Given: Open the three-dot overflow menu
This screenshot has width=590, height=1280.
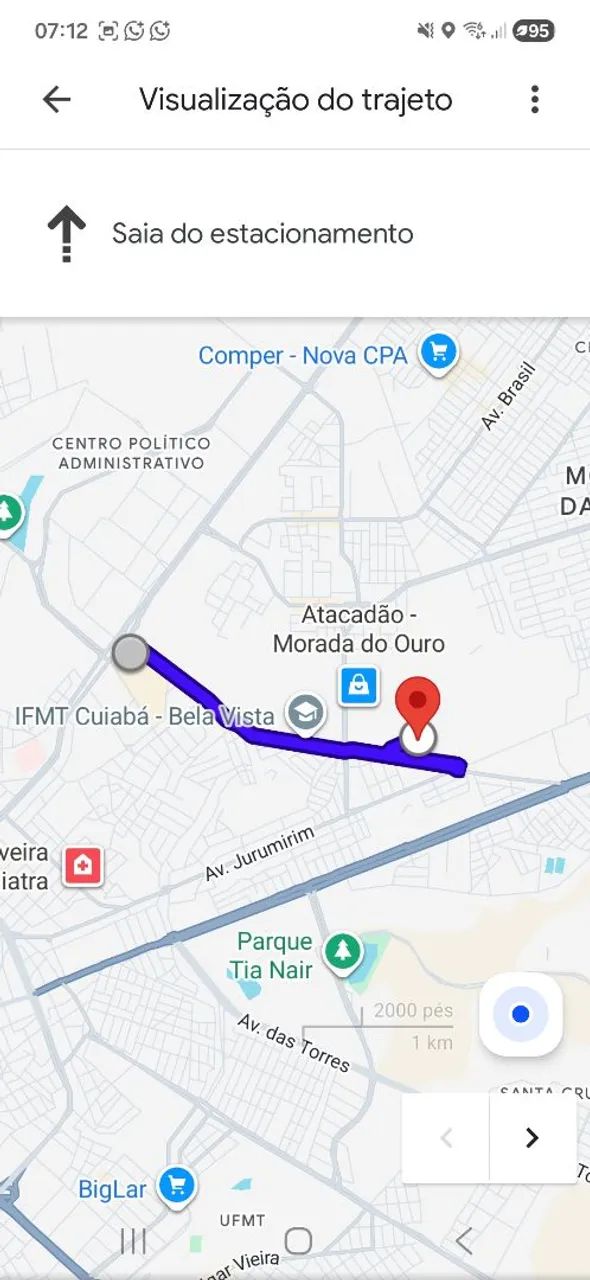Looking at the screenshot, I should click(x=535, y=99).
